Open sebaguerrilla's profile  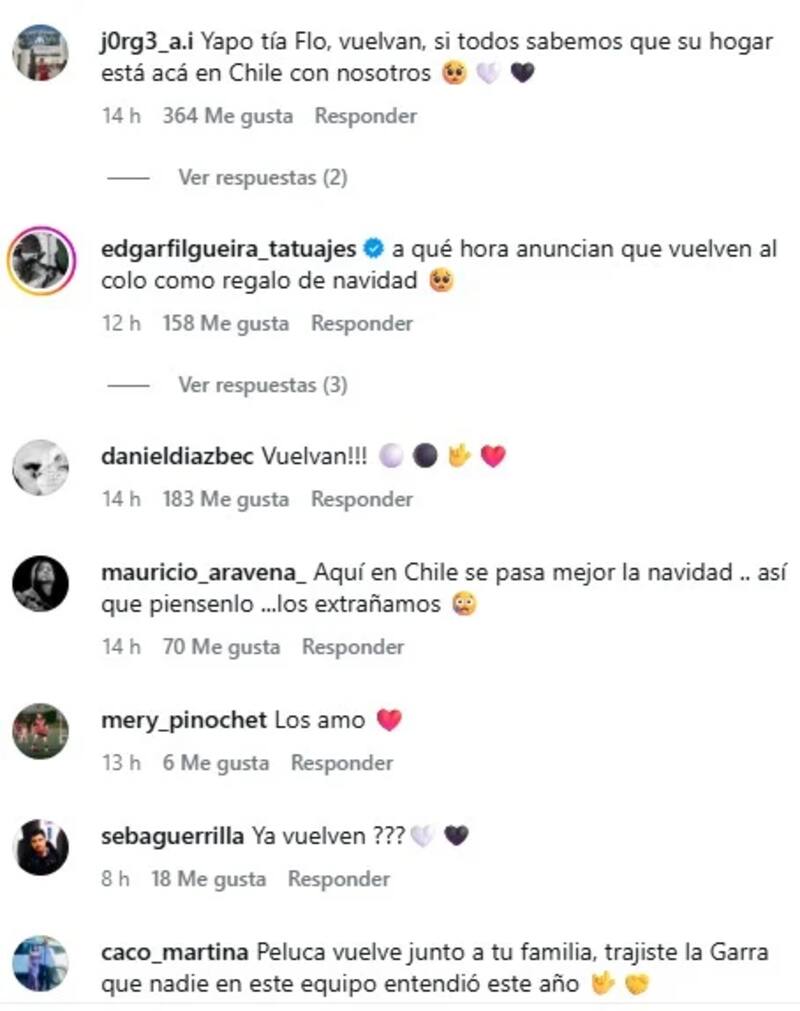click(172, 836)
